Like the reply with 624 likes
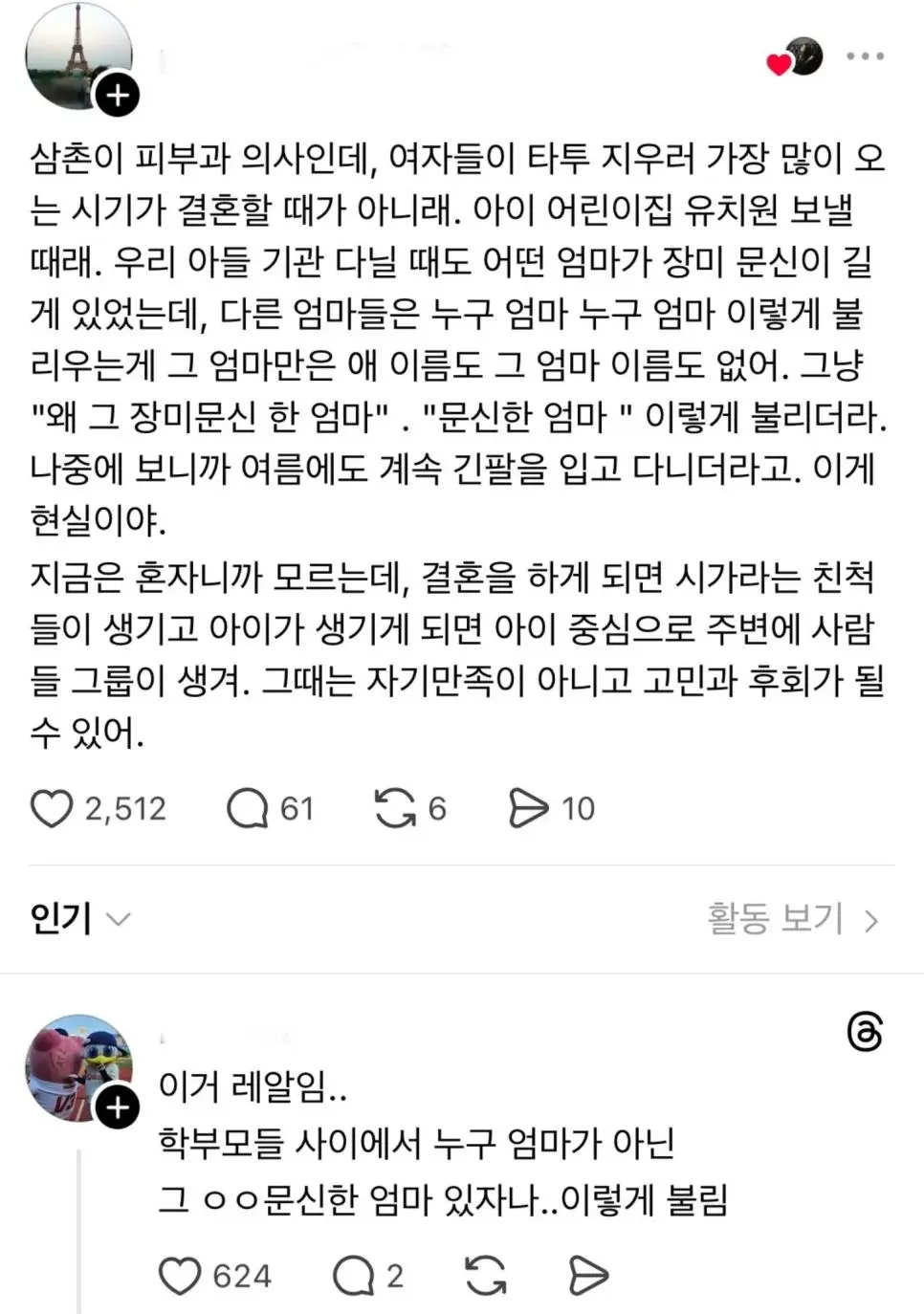 coord(180,1276)
